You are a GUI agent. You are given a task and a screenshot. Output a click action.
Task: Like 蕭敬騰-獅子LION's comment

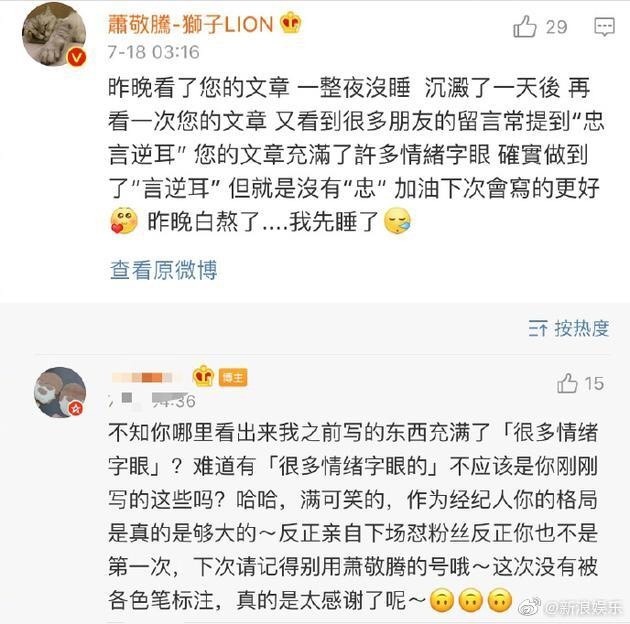[x=525, y=27]
